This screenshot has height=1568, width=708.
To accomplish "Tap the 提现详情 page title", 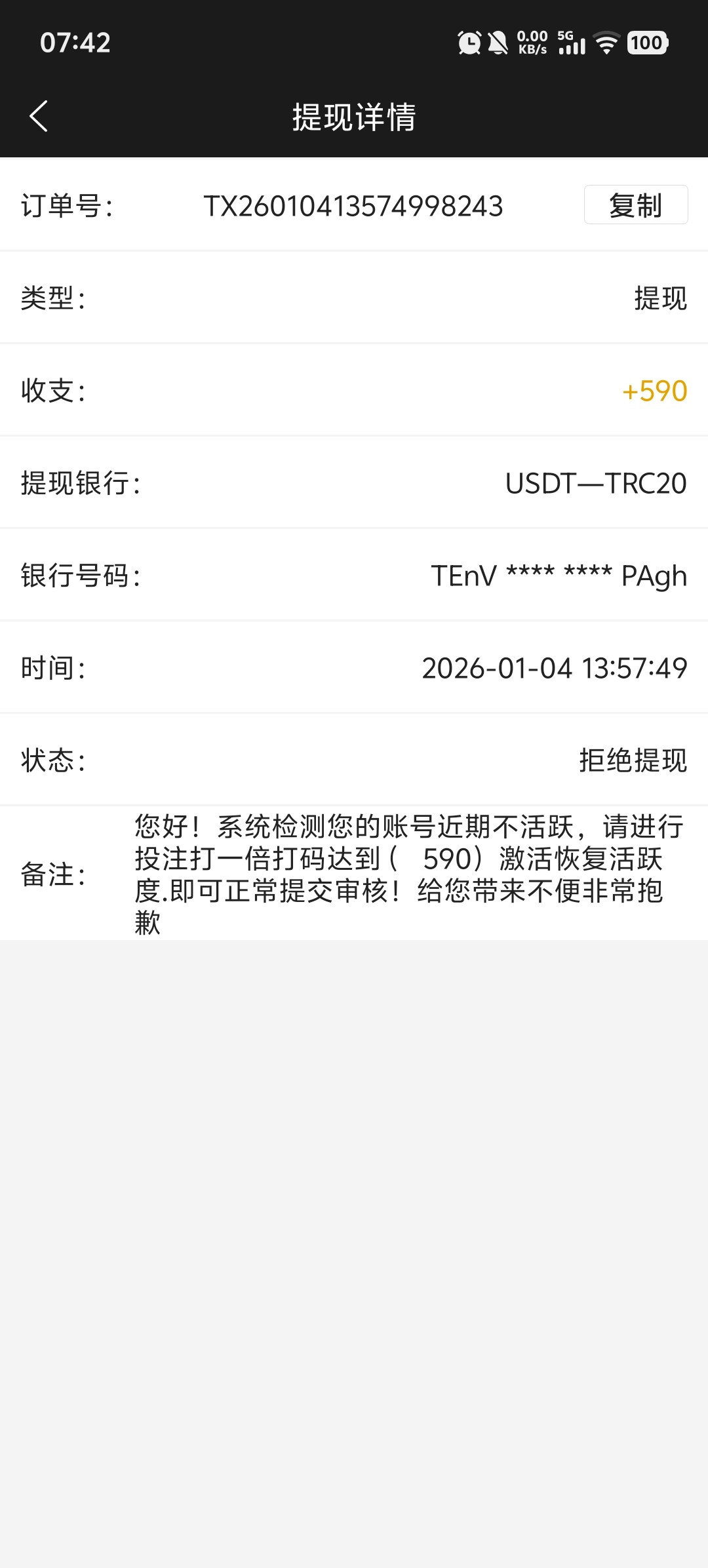I will (x=354, y=117).
